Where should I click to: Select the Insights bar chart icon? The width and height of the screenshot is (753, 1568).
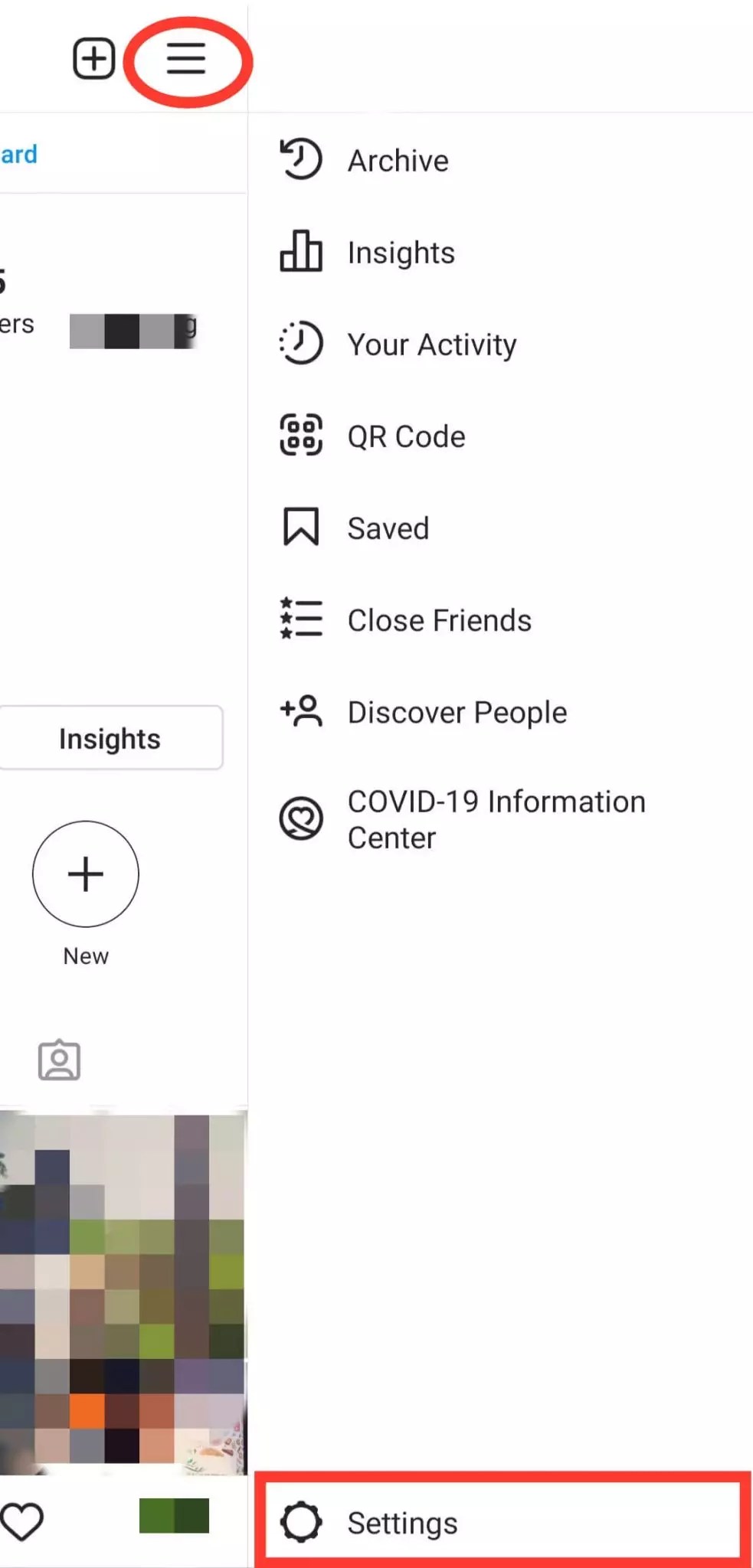coord(300,252)
